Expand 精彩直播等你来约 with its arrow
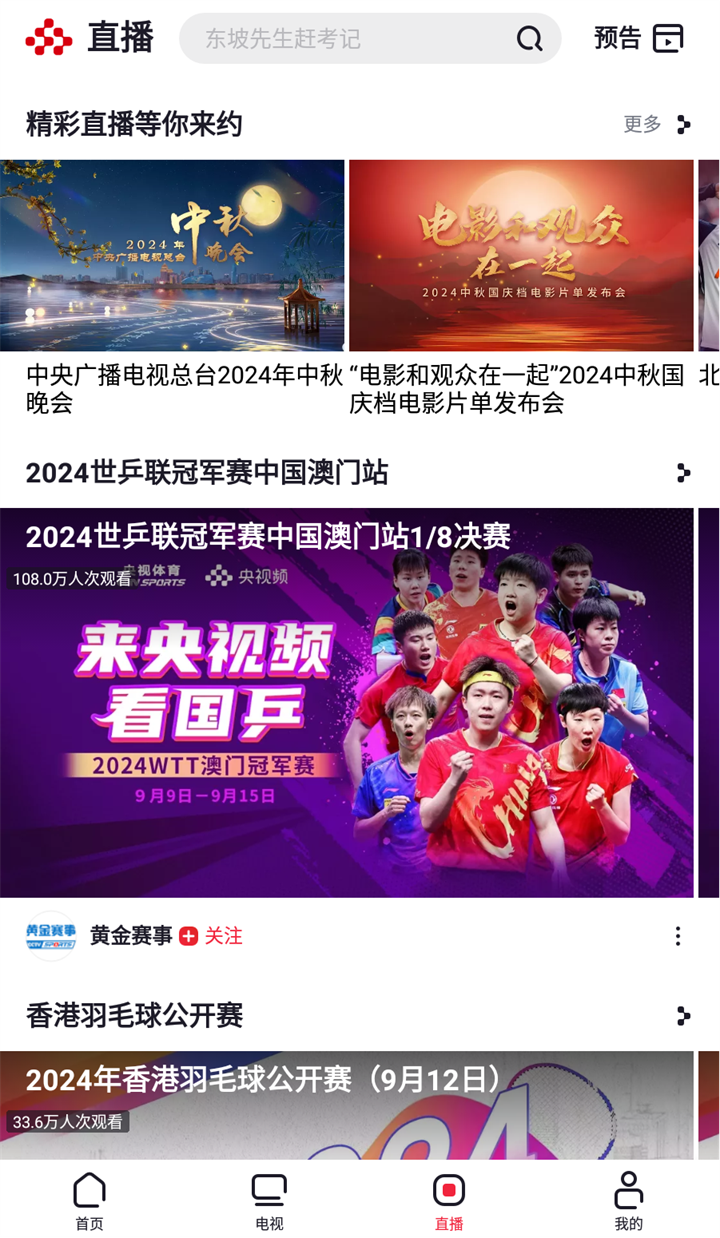Viewport: 720px width, 1238px height. (683, 124)
